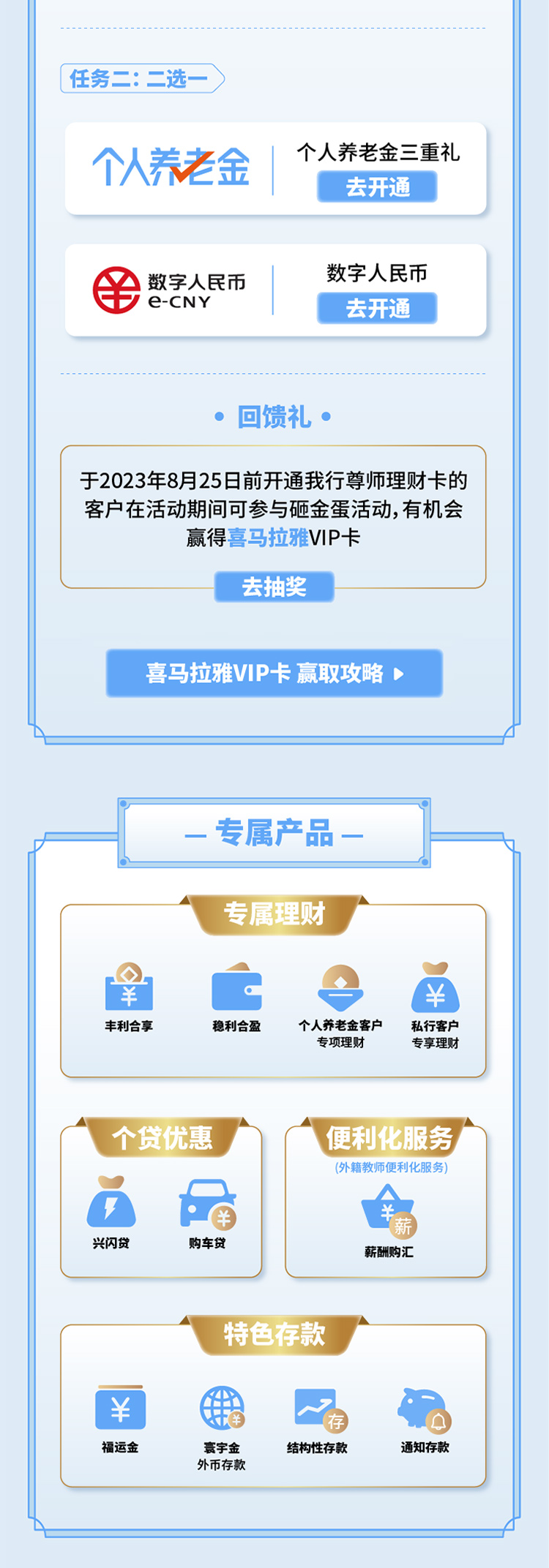This screenshot has height=1568, width=549.
Task: Tap the 去抽奖 button
Action: [x=274, y=587]
